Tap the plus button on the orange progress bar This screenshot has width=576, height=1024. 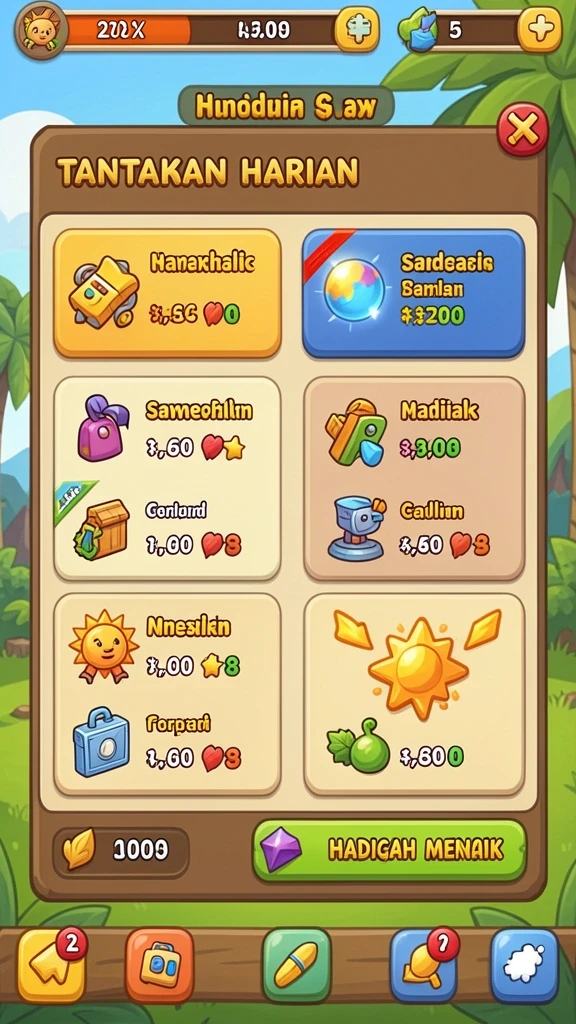357,30
